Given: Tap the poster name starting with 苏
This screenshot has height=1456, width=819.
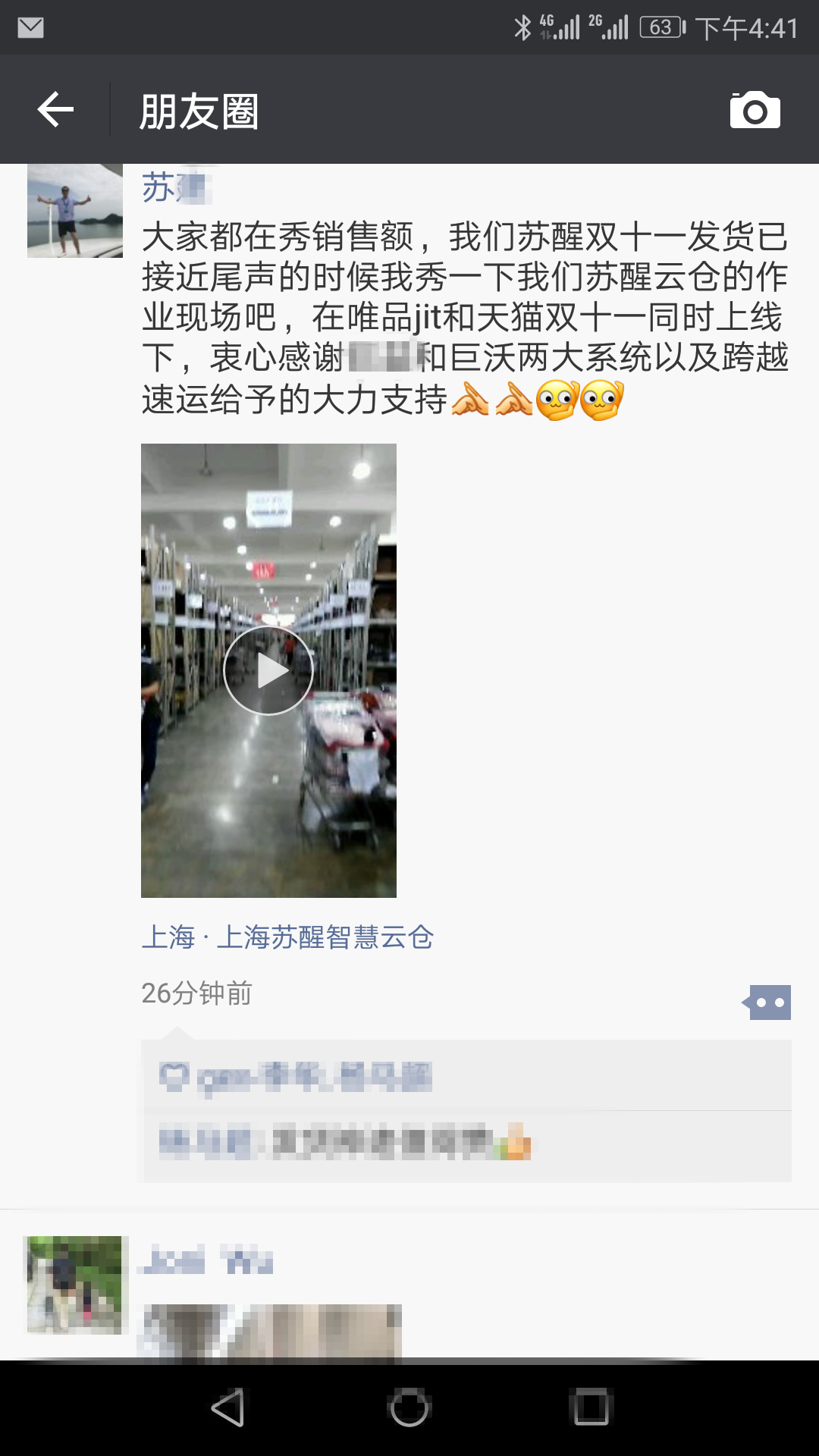Looking at the screenshot, I should [x=174, y=187].
